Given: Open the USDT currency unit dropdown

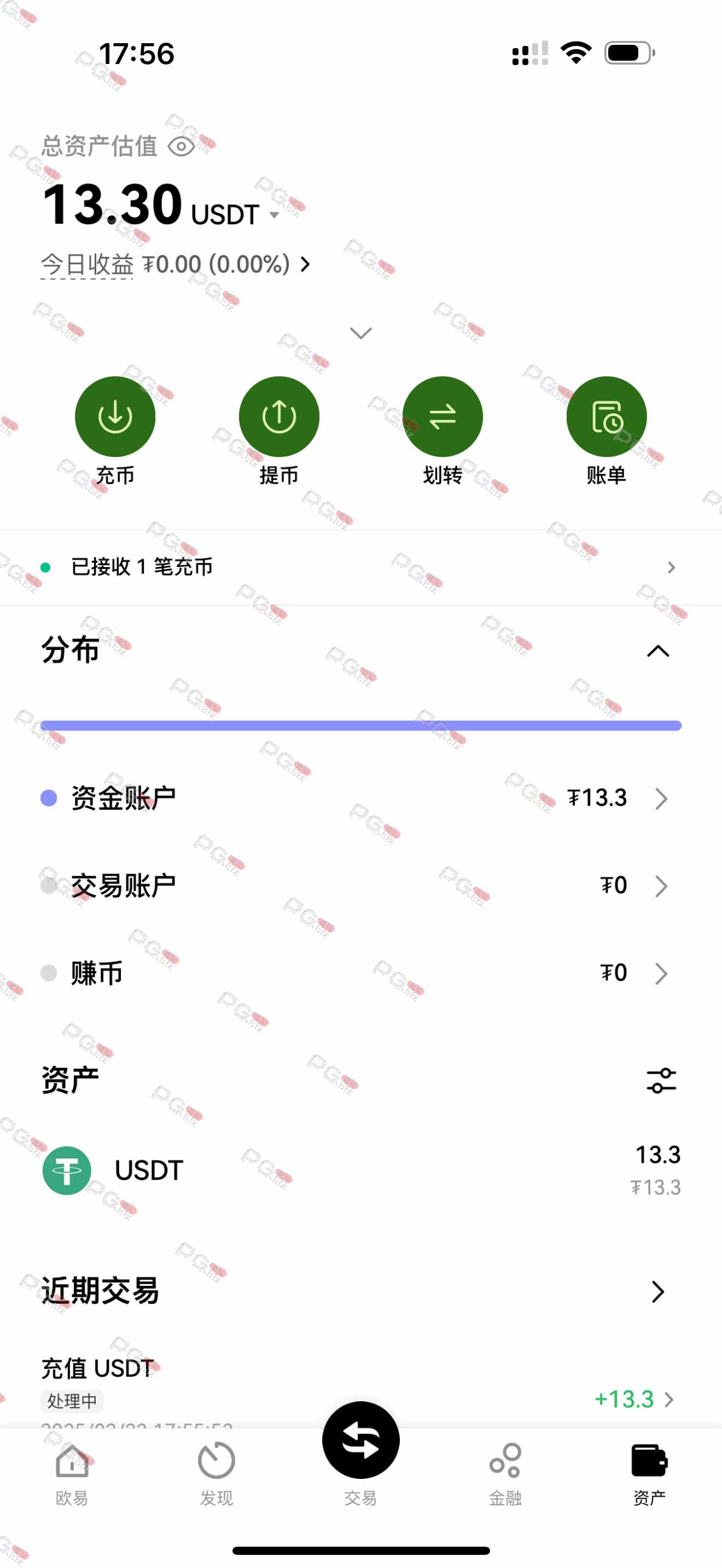Looking at the screenshot, I should [235, 215].
